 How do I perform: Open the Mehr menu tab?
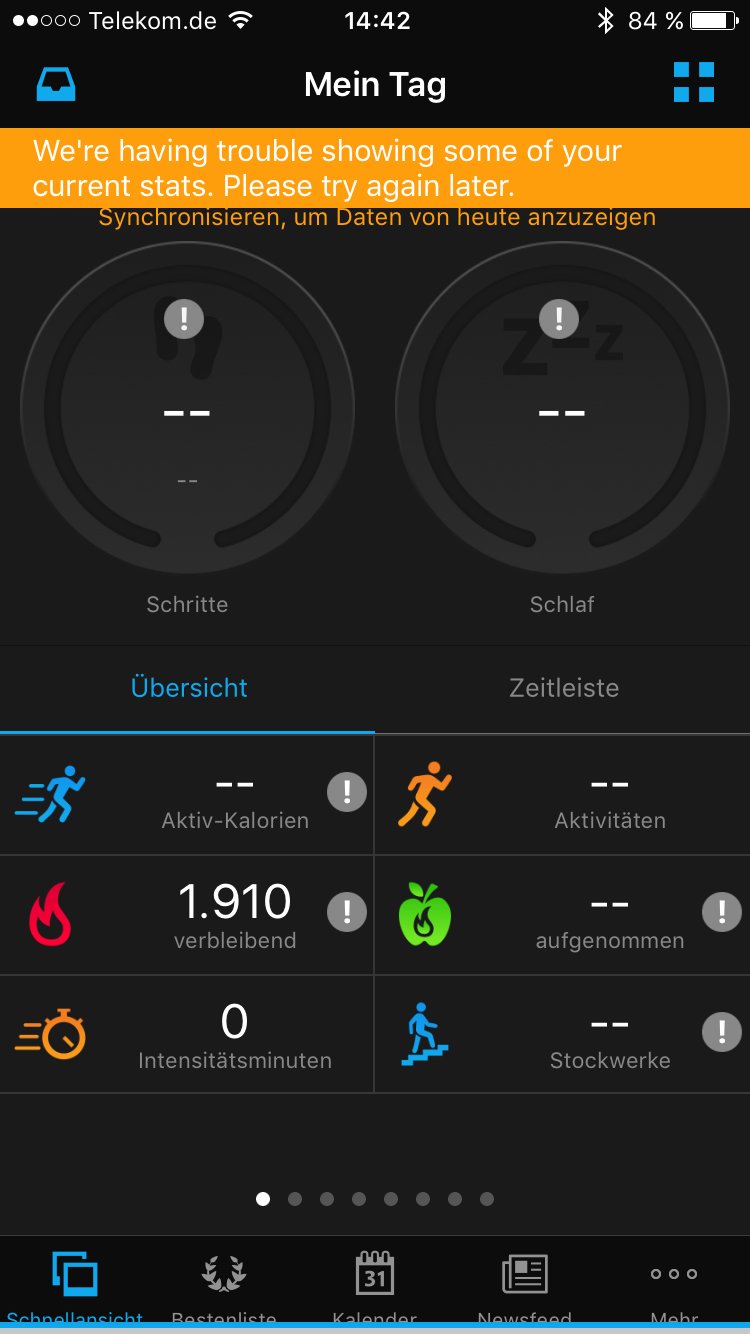coord(674,1285)
